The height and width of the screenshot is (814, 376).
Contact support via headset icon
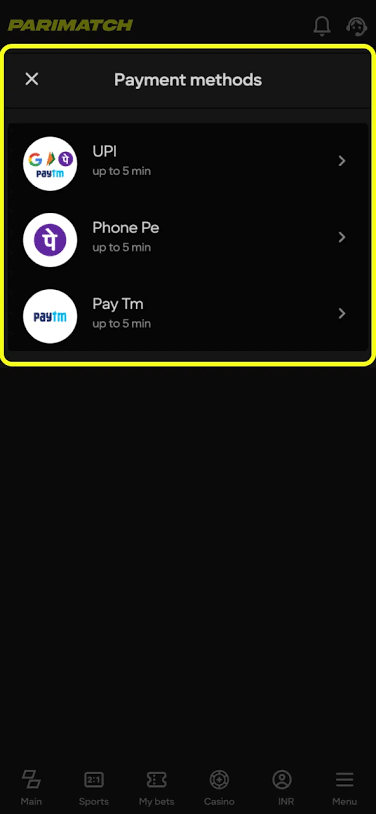point(356,25)
